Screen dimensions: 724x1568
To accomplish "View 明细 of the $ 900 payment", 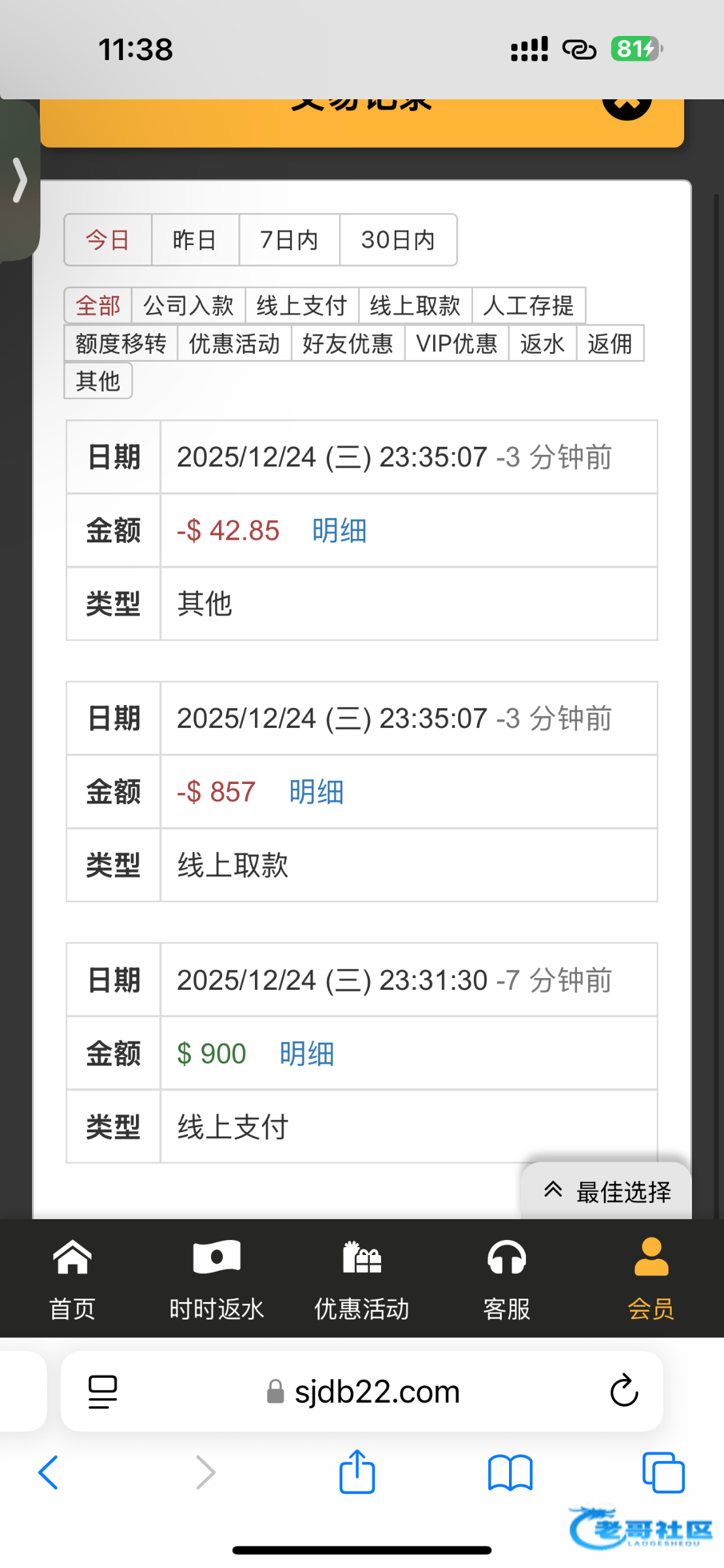I will [306, 1054].
